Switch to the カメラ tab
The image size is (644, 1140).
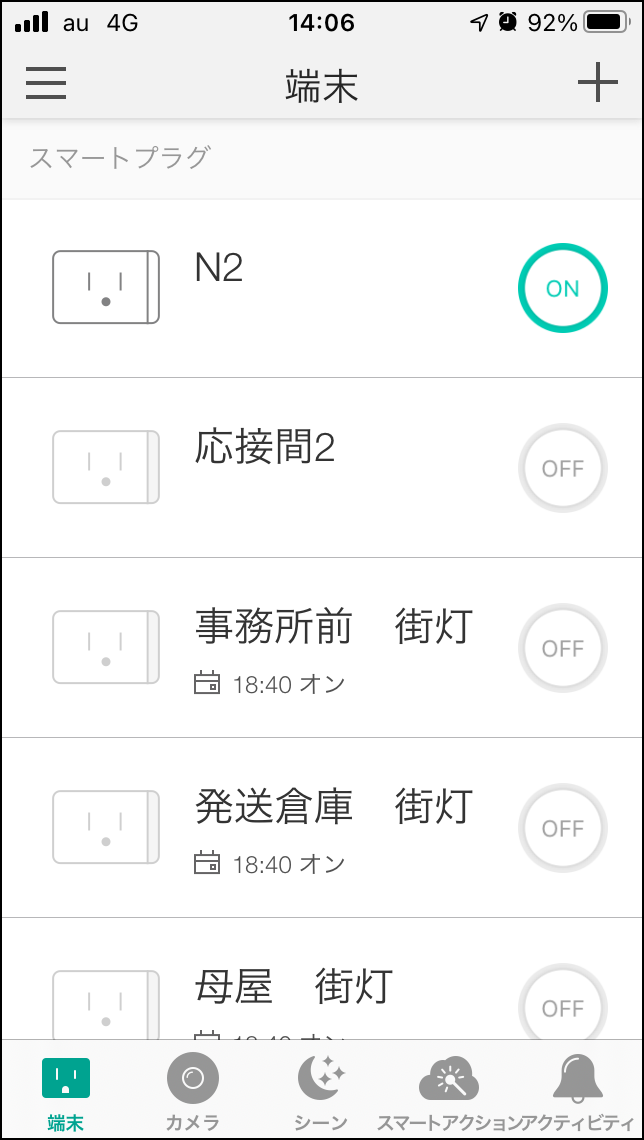click(193, 1091)
